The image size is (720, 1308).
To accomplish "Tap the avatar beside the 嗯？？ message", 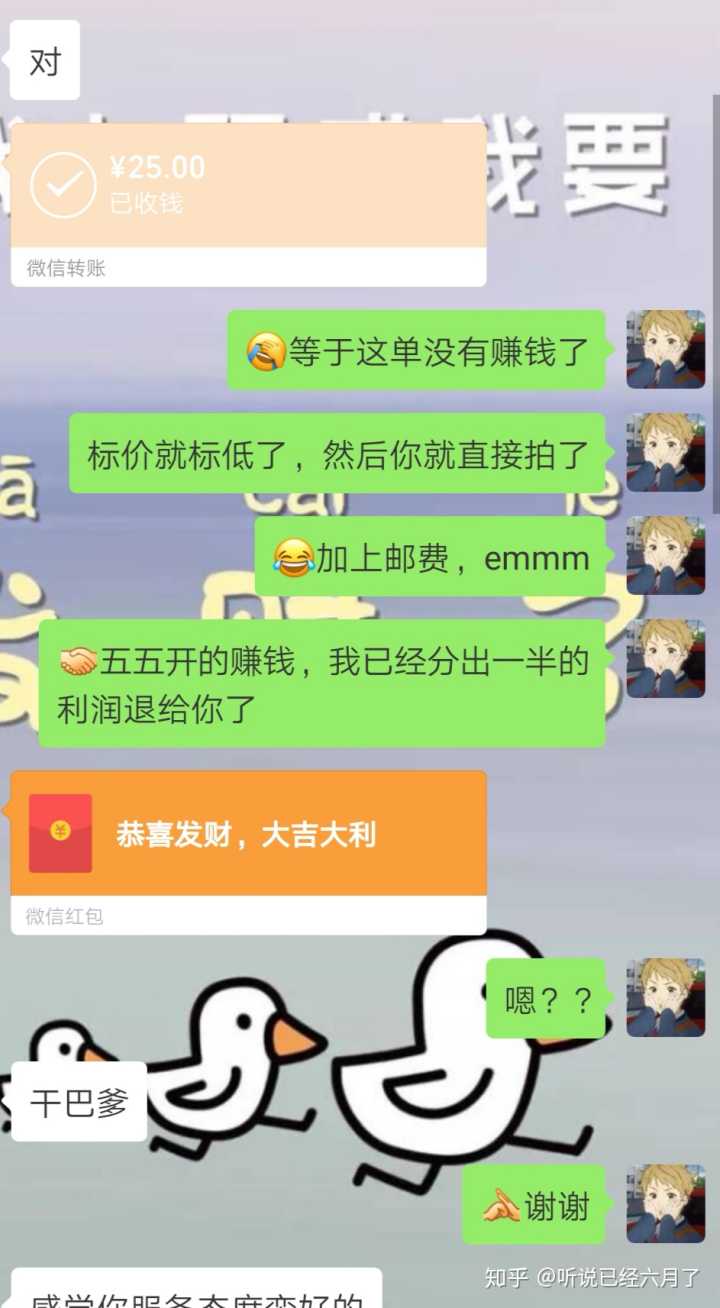I will [666, 997].
